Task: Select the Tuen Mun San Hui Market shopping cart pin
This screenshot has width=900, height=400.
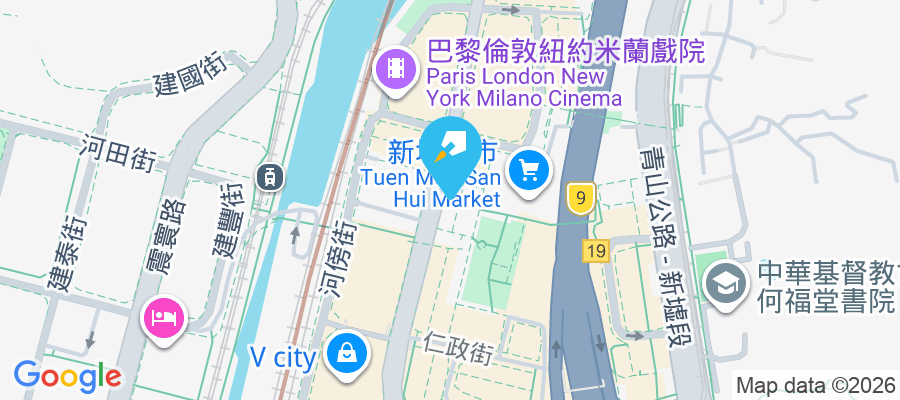Action: [x=529, y=170]
